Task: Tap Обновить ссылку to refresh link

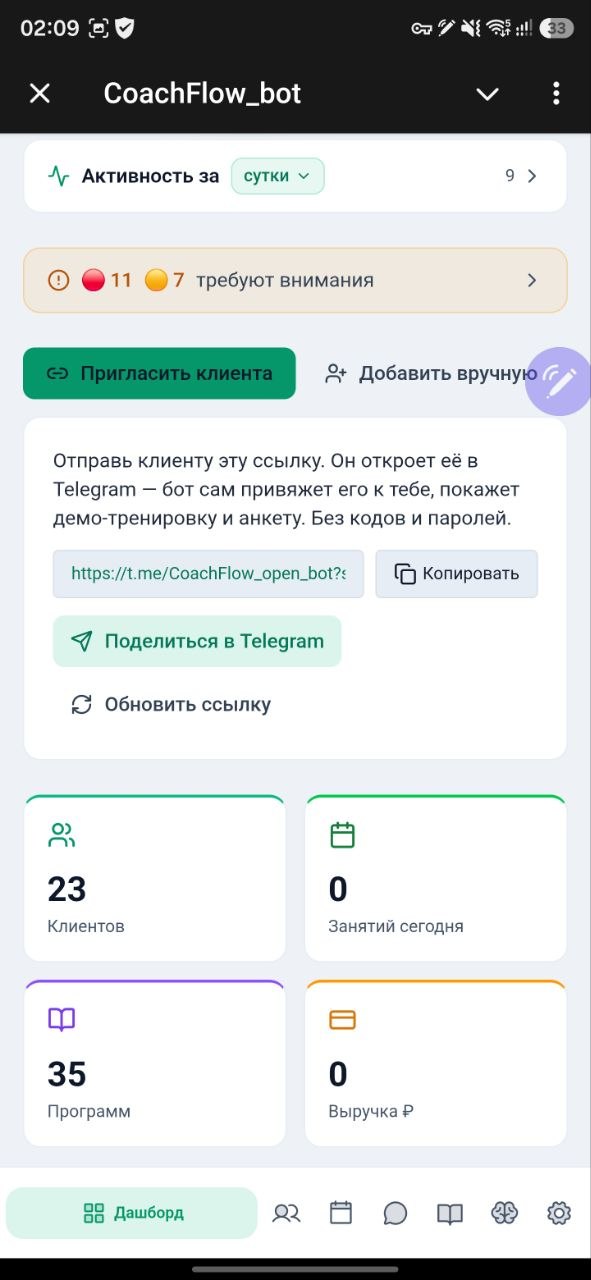Action: [171, 704]
